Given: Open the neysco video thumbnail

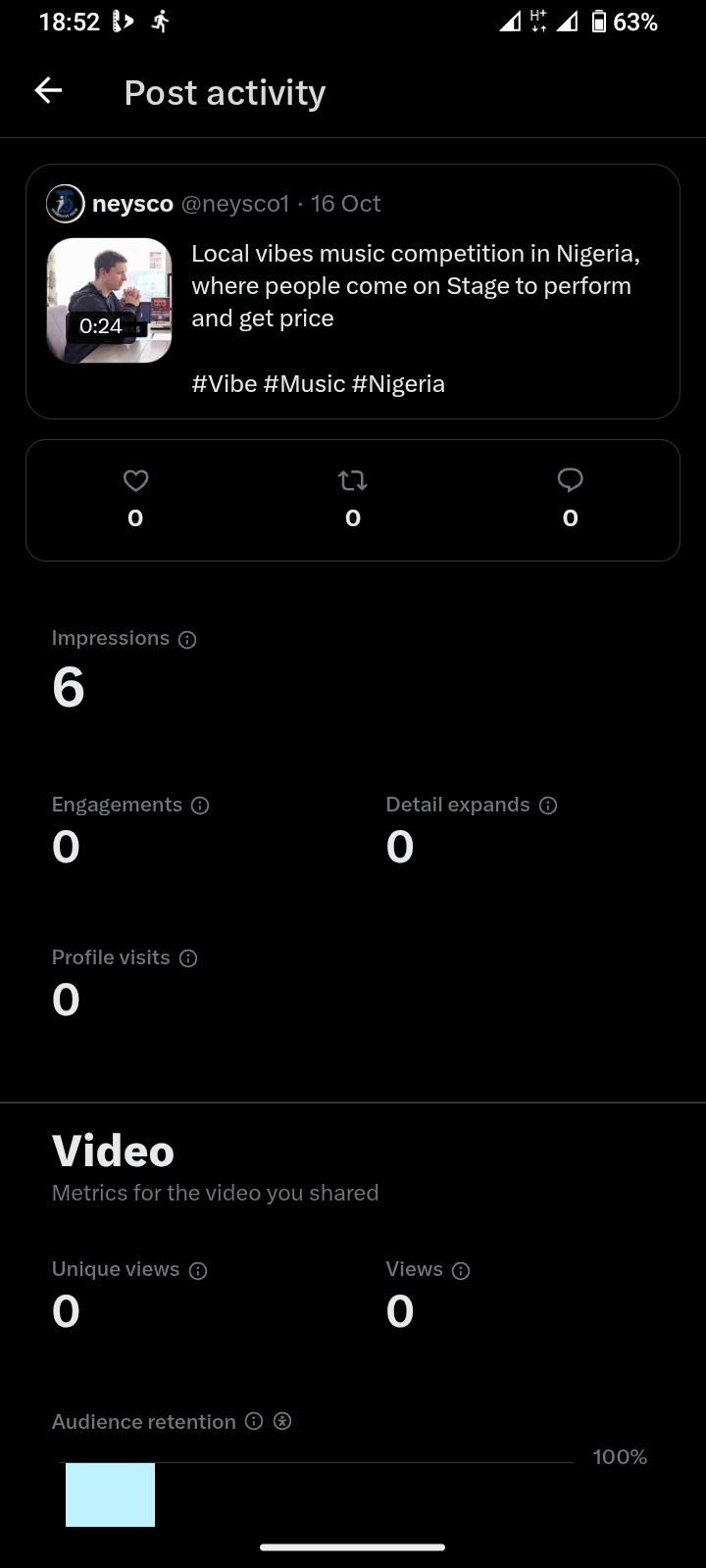Looking at the screenshot, I should pos(109,300).
